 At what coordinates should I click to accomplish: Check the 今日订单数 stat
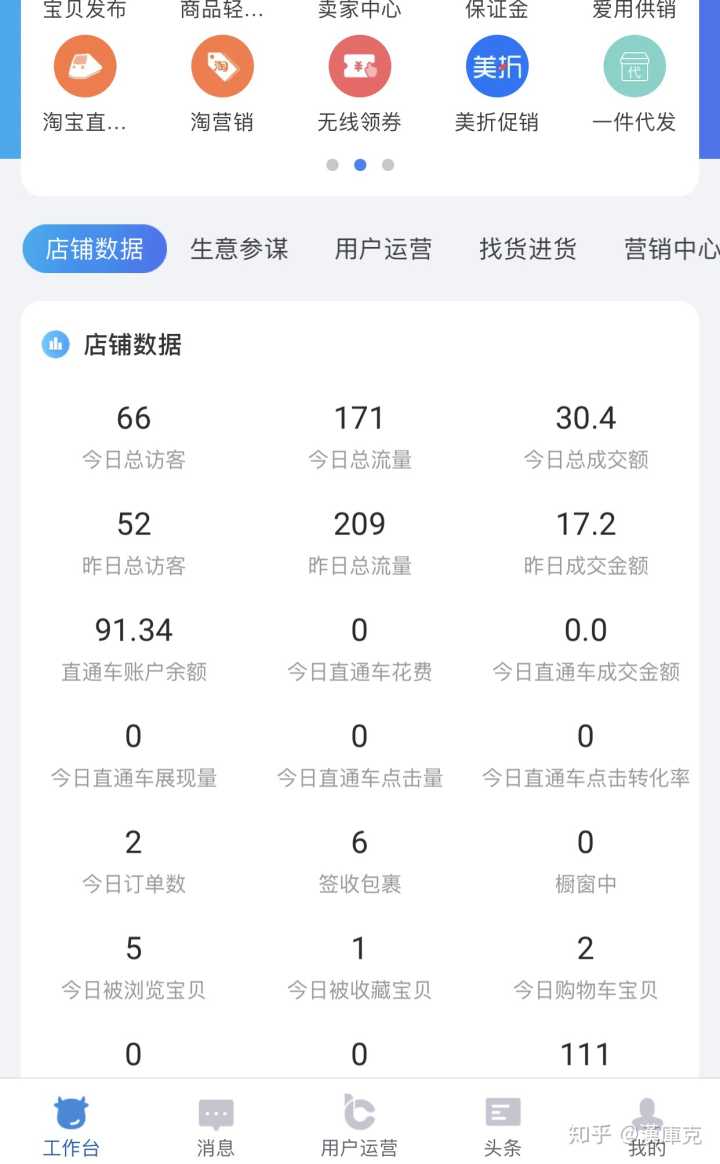tap(134, 861)
